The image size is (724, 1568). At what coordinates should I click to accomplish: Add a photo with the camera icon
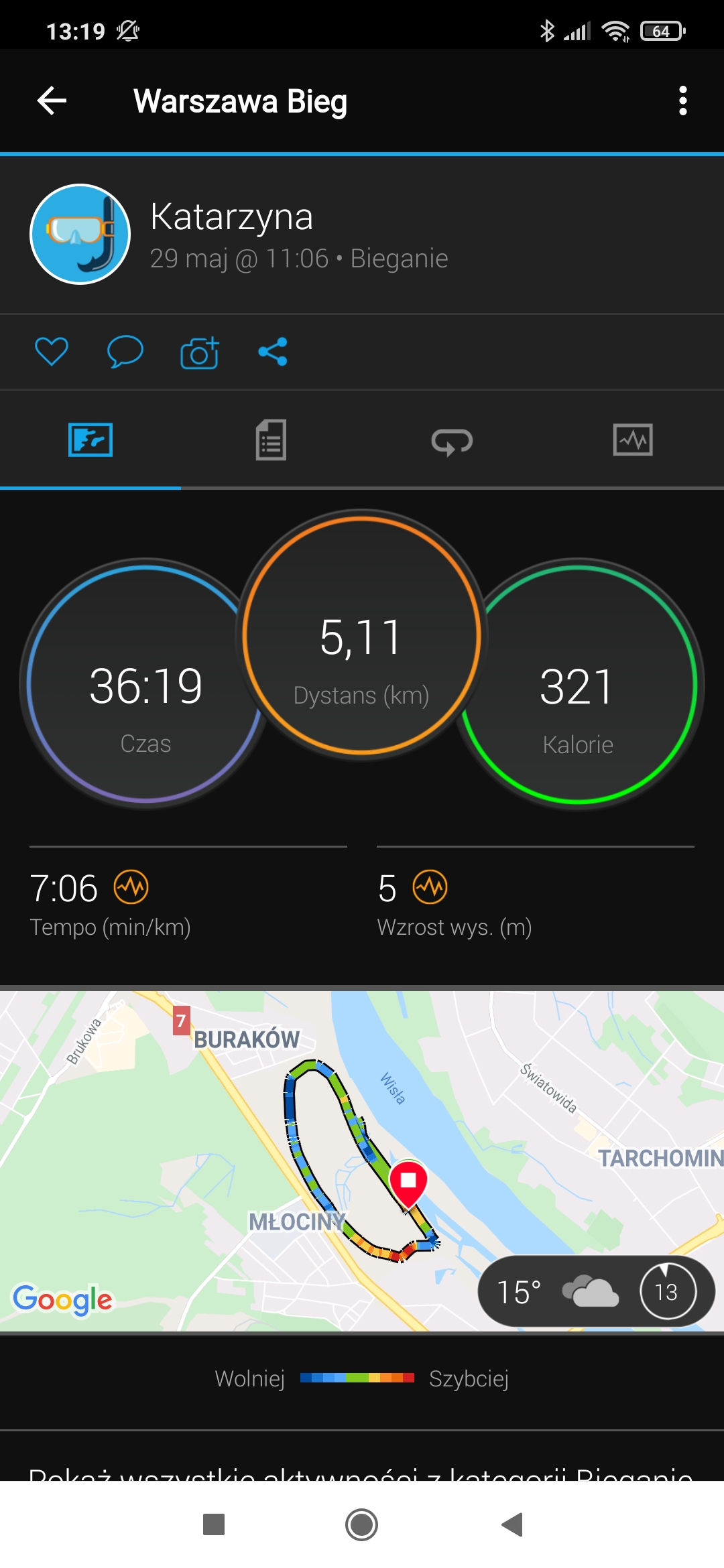point(199,352)
